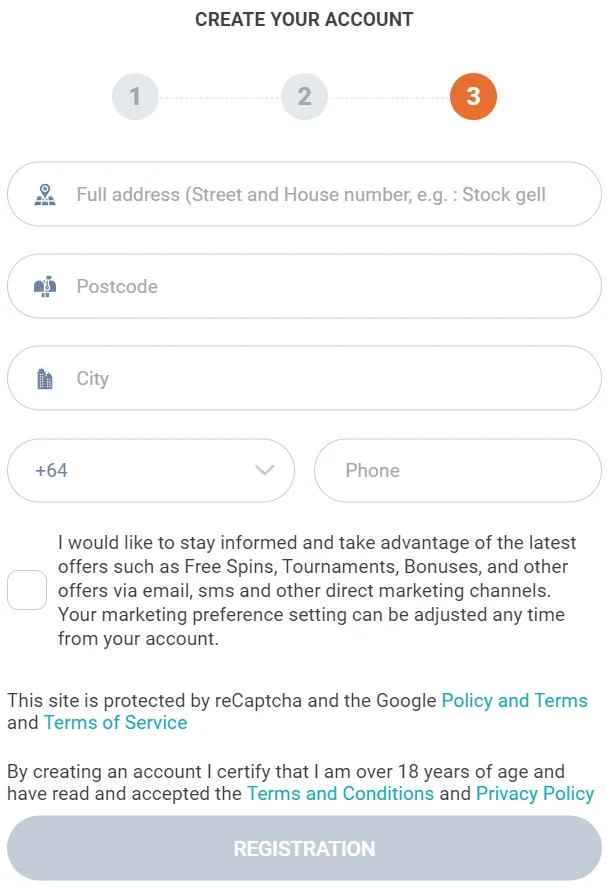Viewport: 607px width, 887px height.
Task: Open the Terms of Service link
Action: [115, 722]
